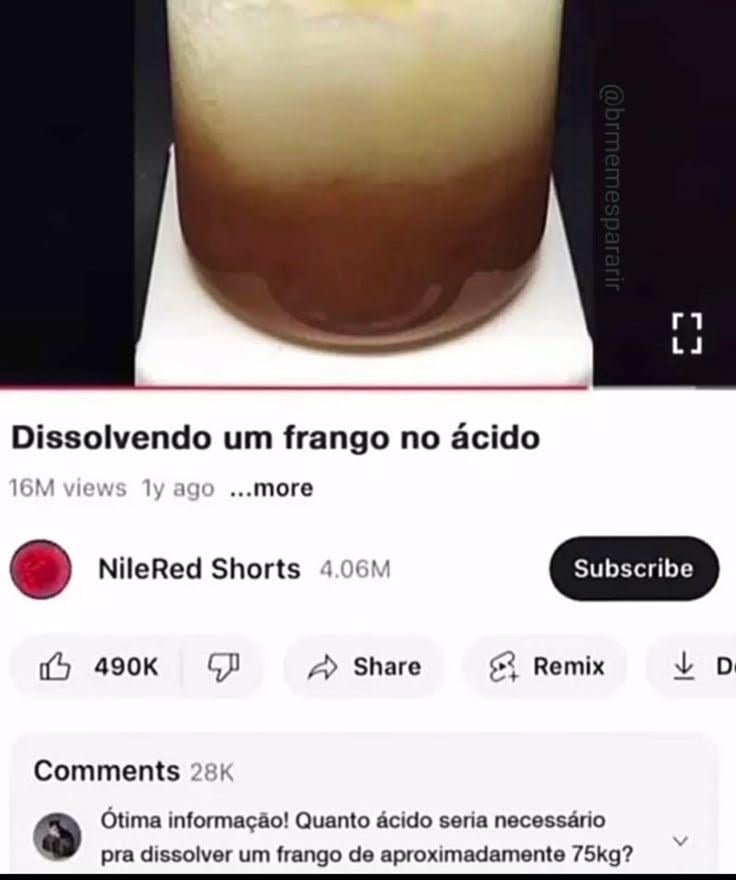Expand description with ...more

(271, 489)
